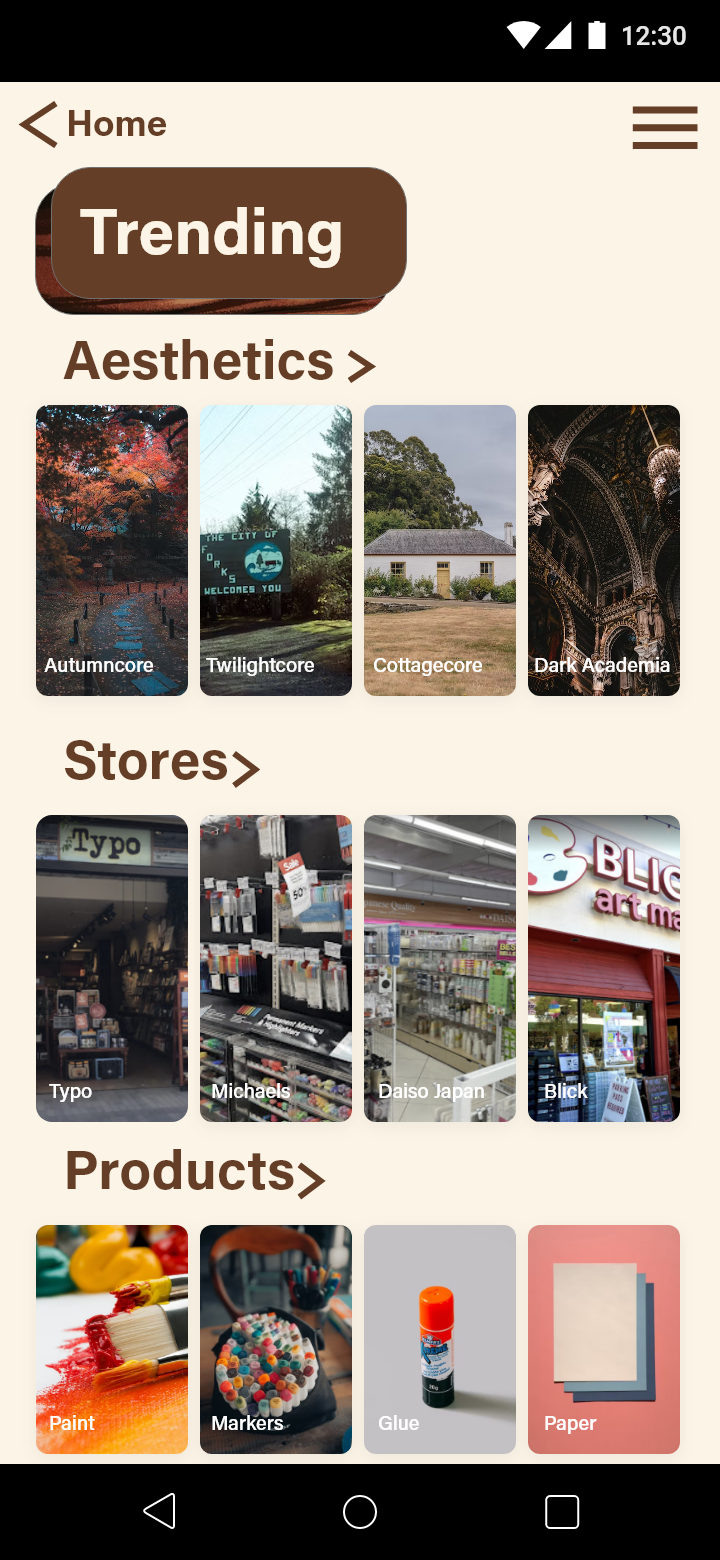
Task: See all Stores
Action: coord(245,768)
